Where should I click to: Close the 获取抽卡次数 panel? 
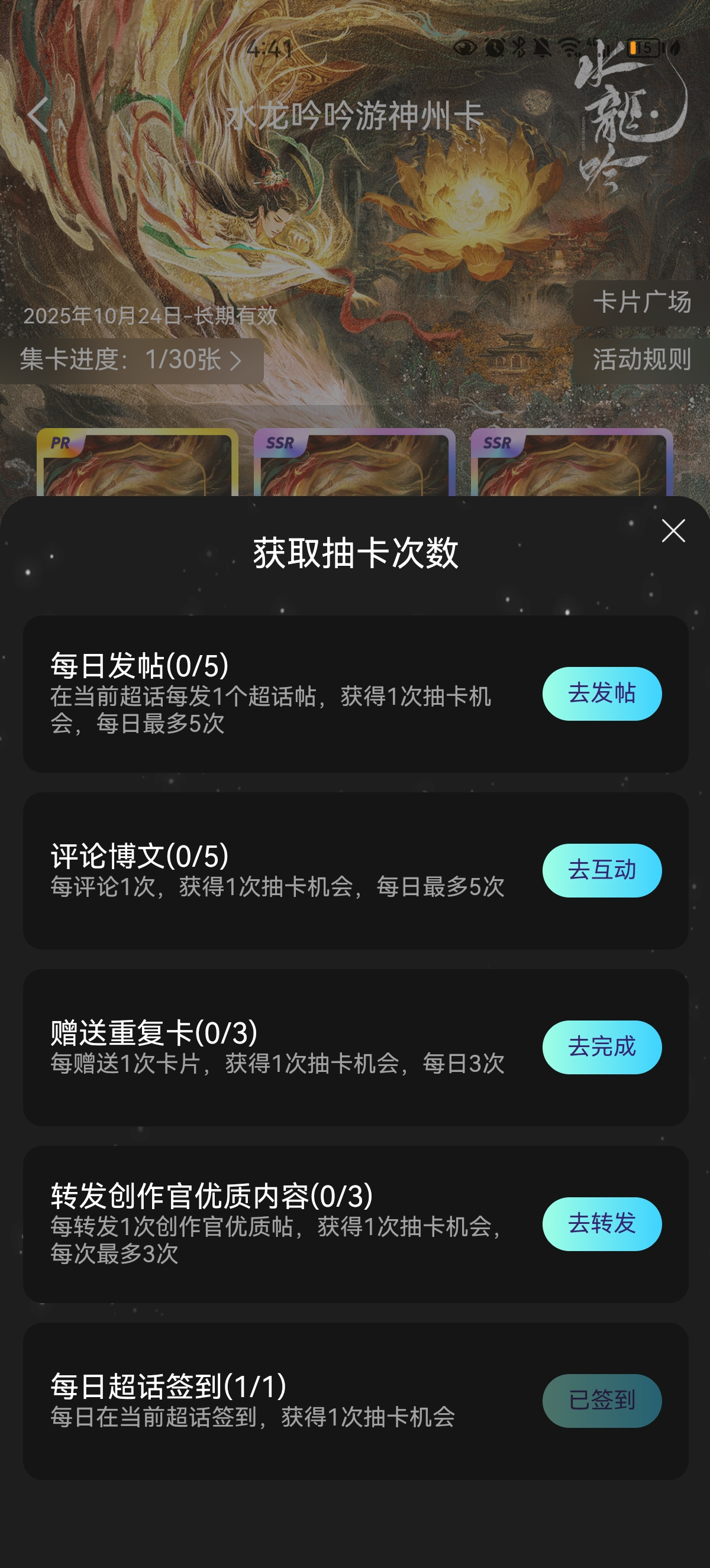click(673, 531)
